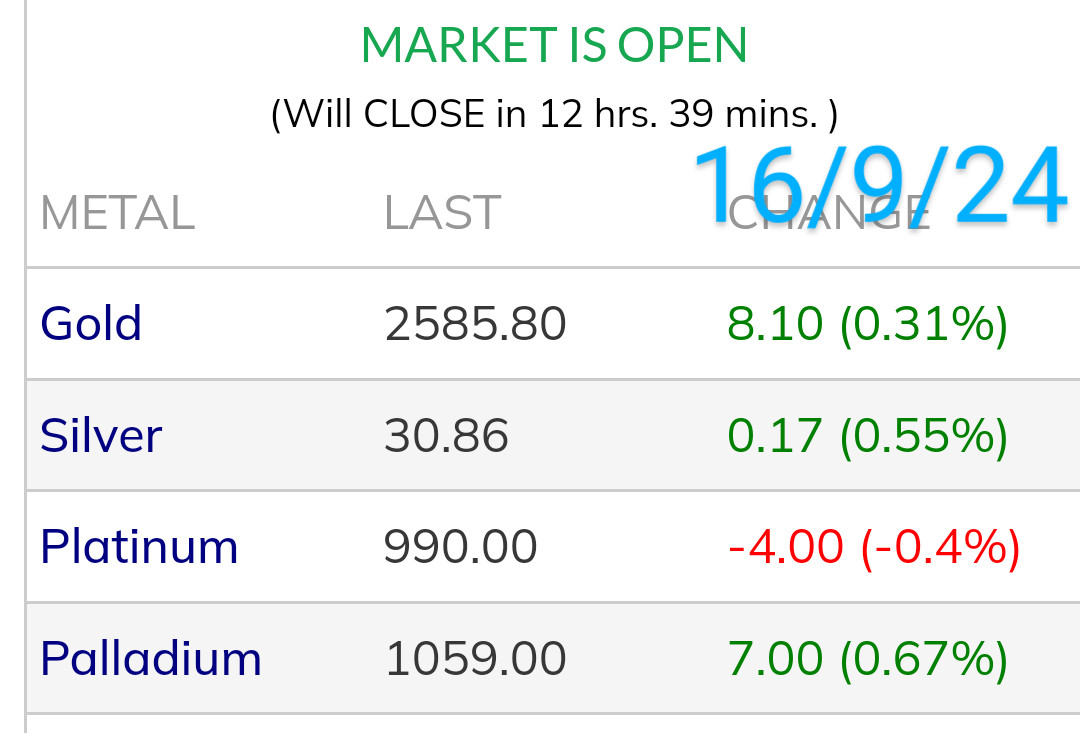Open the Silver metal link

(101, 436)
